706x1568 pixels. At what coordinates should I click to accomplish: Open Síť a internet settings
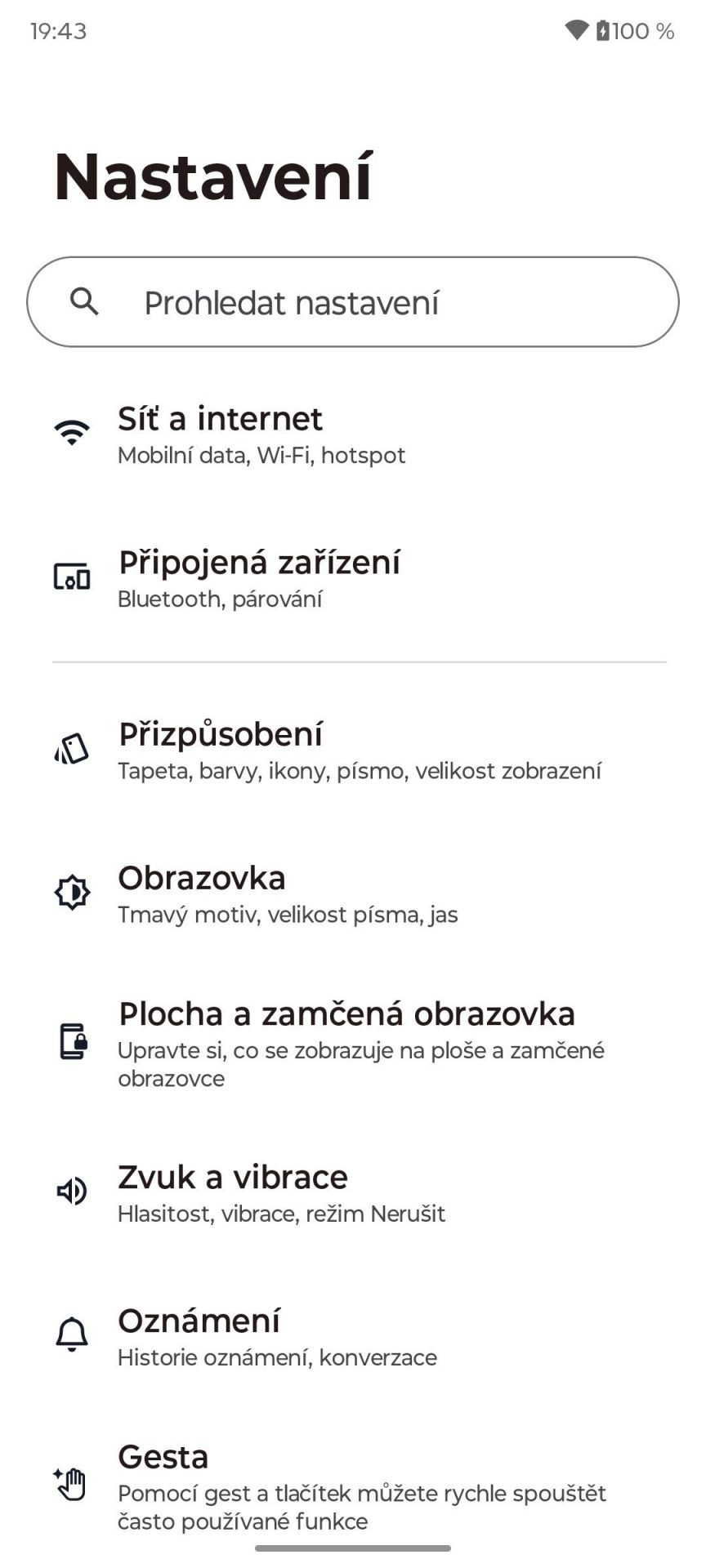353,434
